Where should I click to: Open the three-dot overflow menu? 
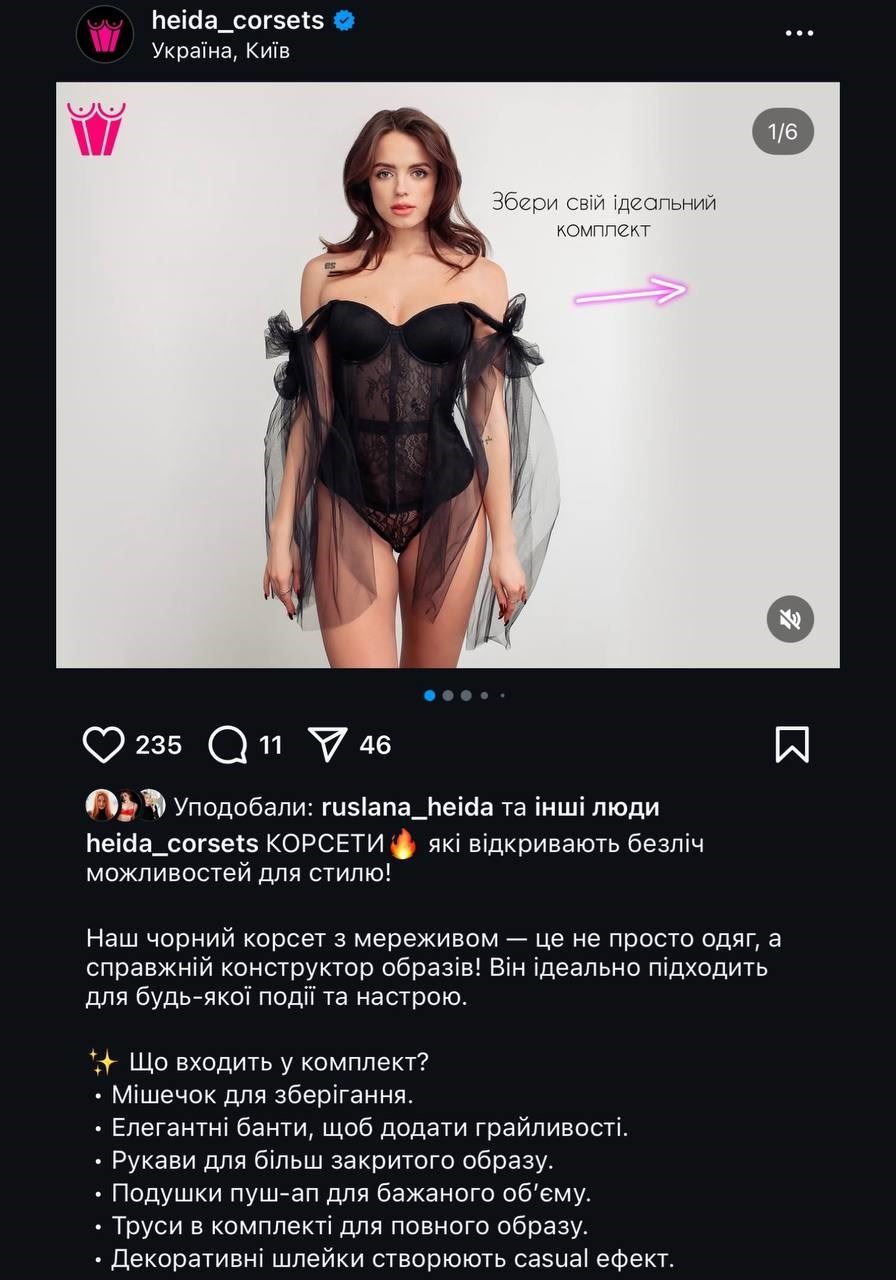point(799,33)
